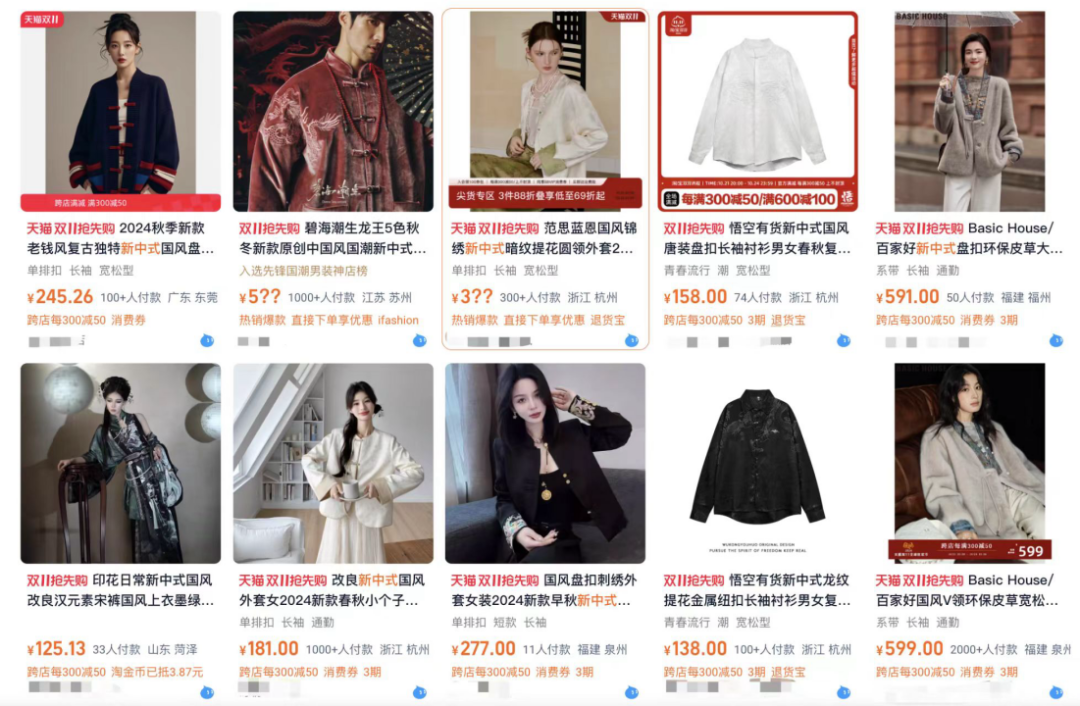Viewport: 1080px width, 706px height.
Task: View the 印花日常新中式 outfit priced ¥125.13
Action: [x=120, y=463]
